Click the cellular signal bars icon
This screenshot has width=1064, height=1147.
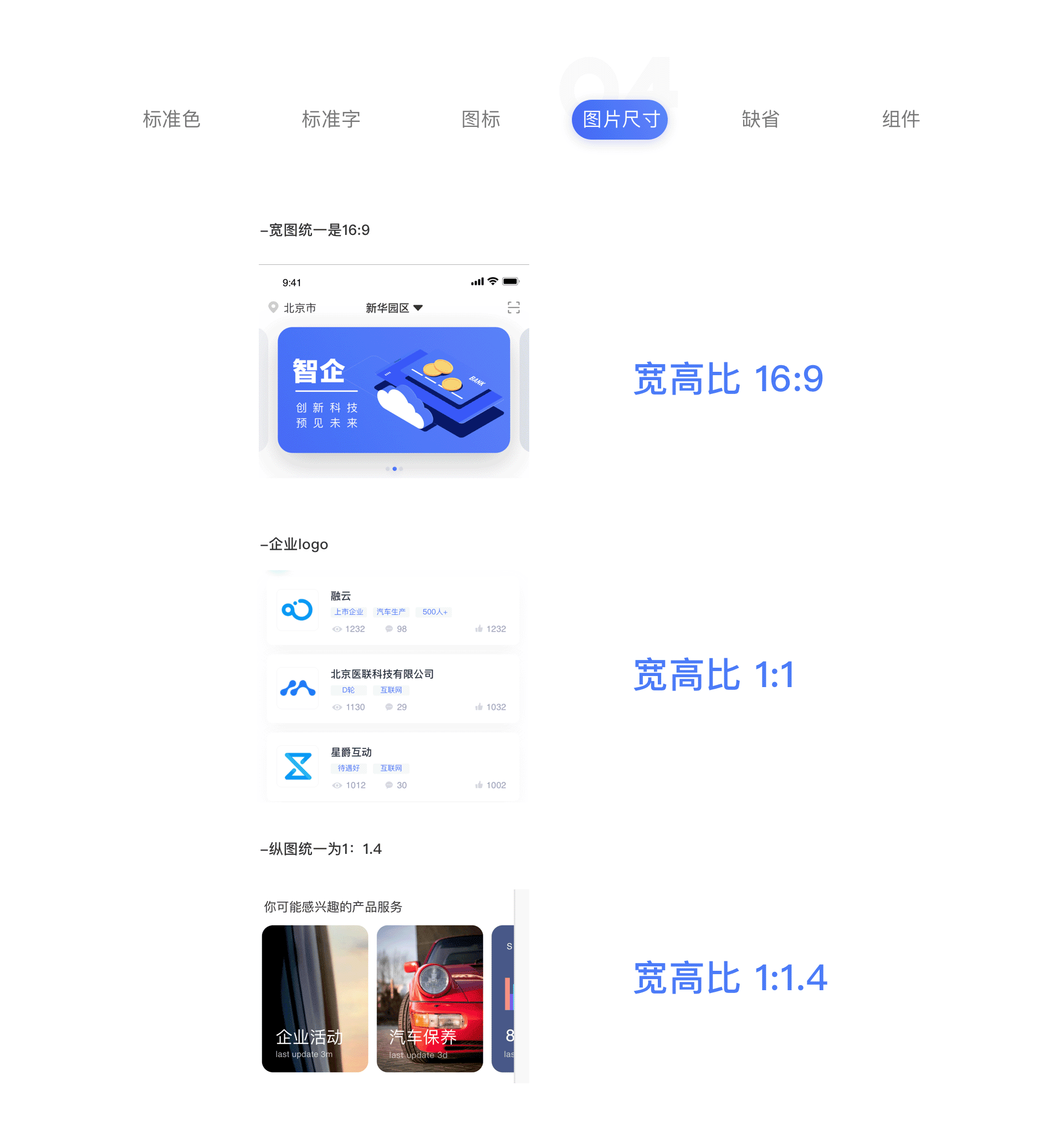476,281
